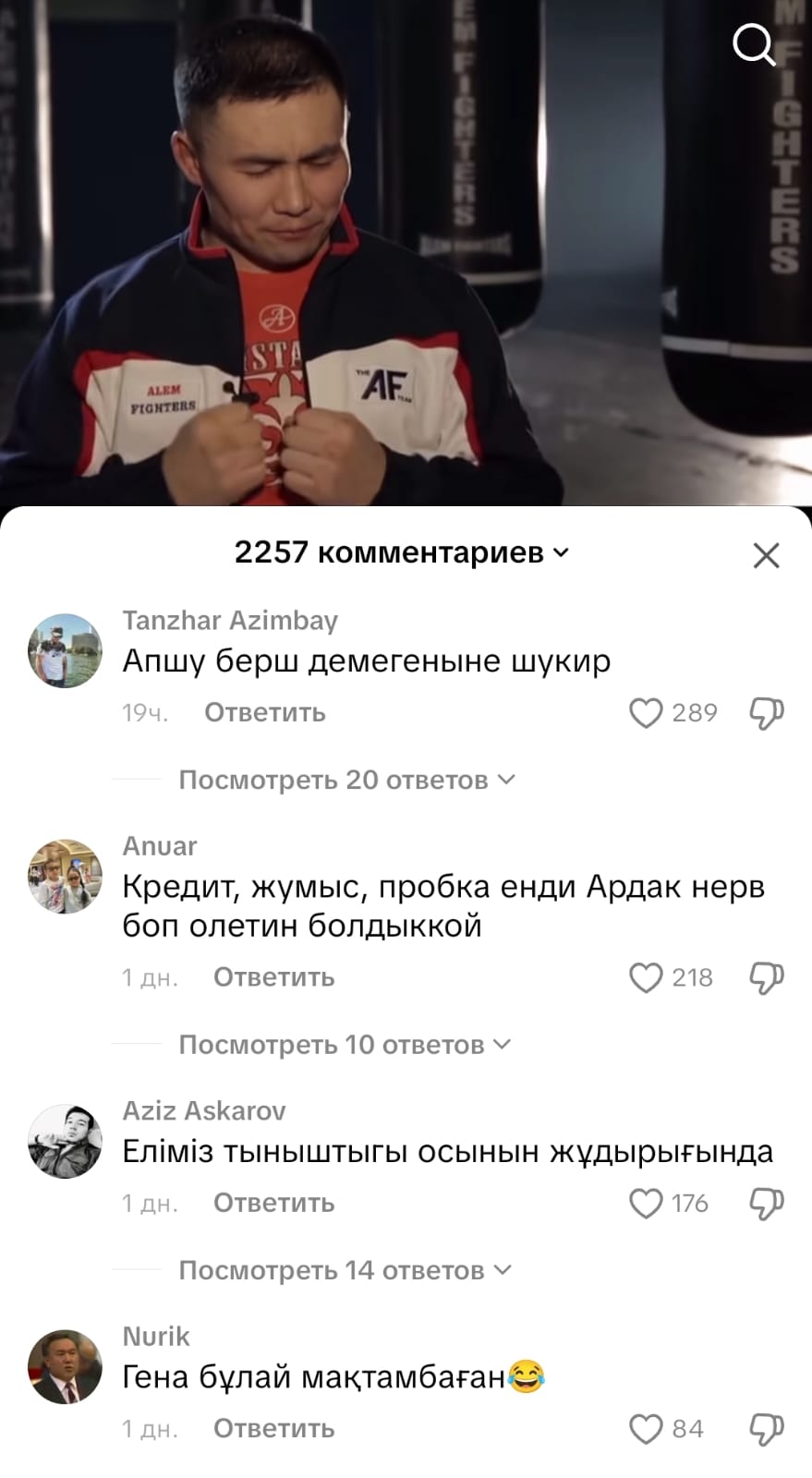Reply to Aziz Askarov's comment
The height and width of the screenshot is (1478, 812).
(x=273, y=1203)
